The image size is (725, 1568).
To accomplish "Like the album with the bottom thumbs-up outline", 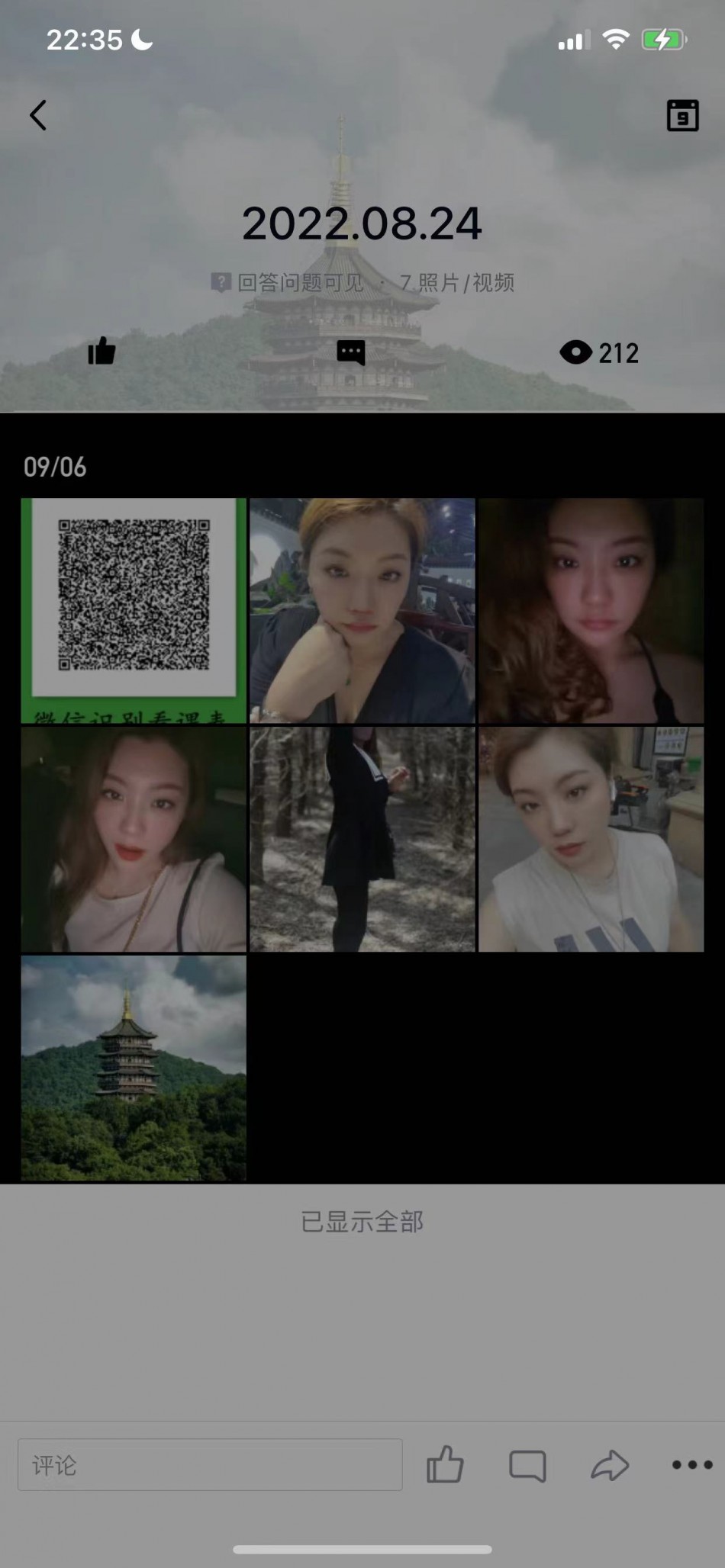I will point(445,1464).
